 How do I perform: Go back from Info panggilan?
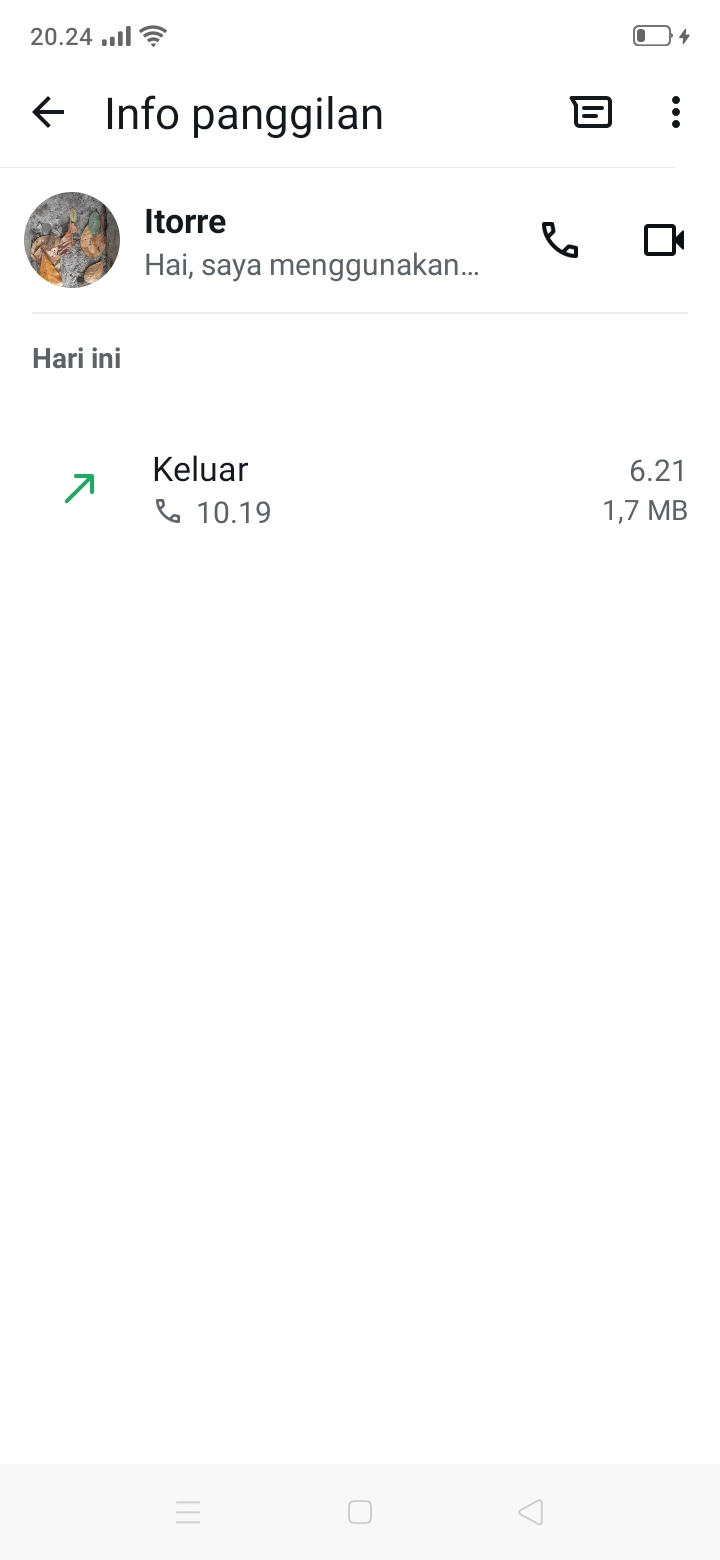tap(48, 113)
